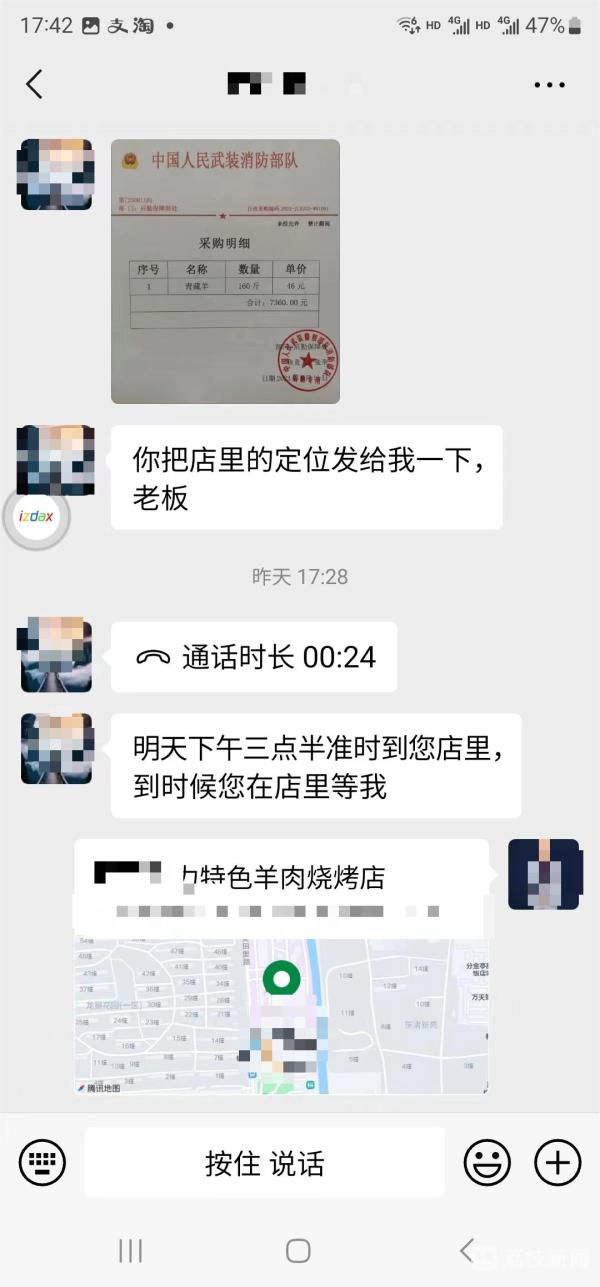Open the plus attachments menu
Viewport: 600px width, 1287px height.
point(557,1162)
